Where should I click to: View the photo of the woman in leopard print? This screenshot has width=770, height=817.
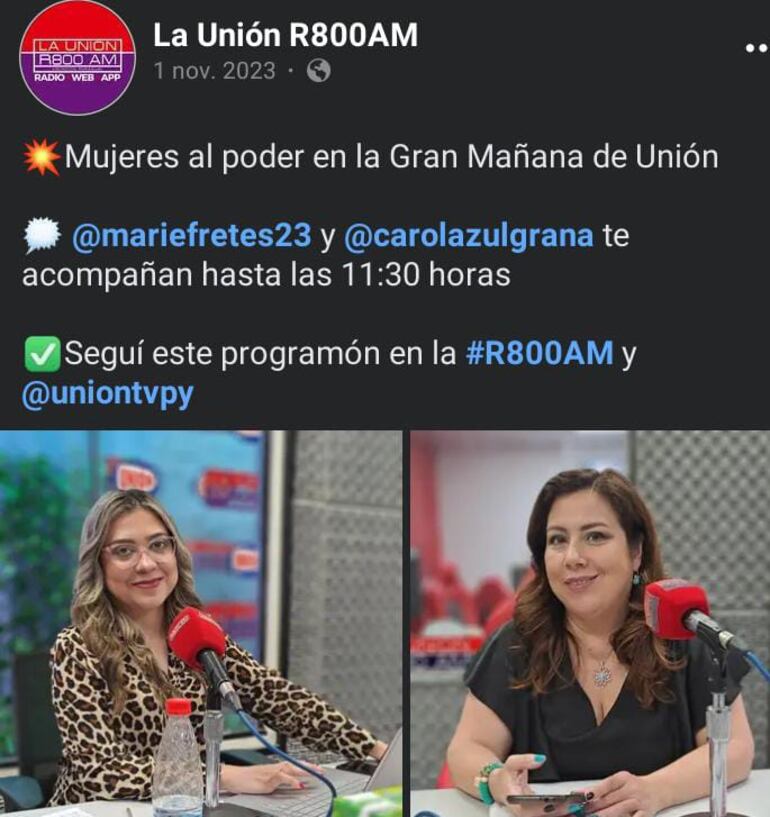coord(201,623)
